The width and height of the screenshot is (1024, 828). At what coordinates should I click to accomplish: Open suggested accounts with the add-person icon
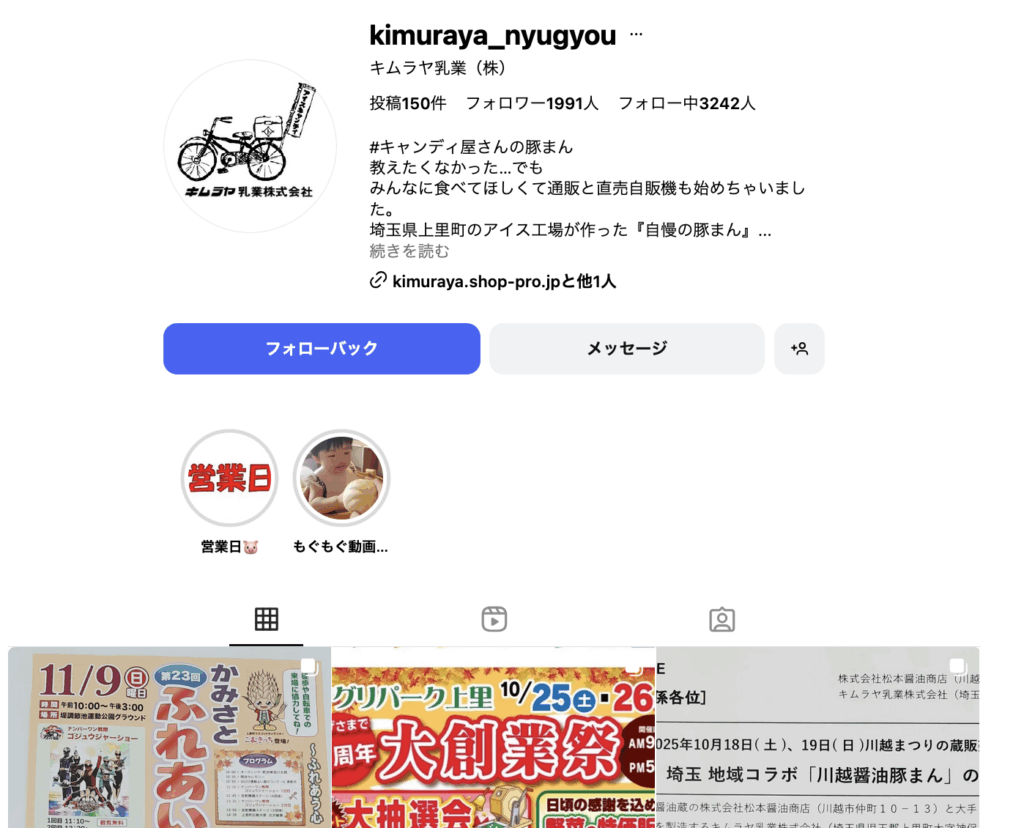pos(799,348)
